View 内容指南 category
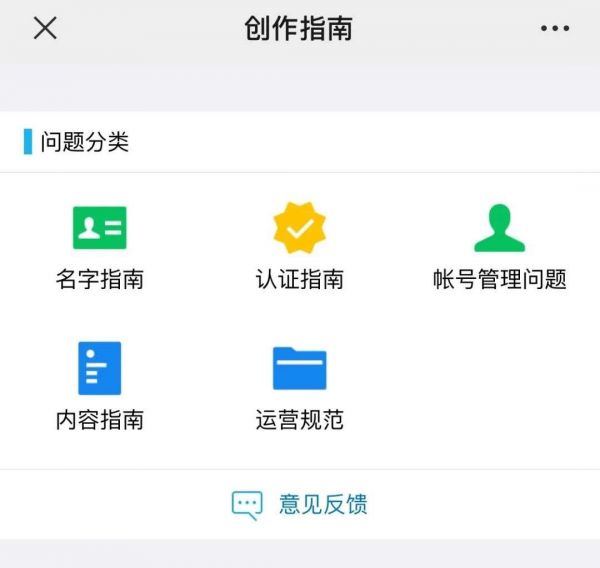Viewport: 600px width, 568px height. pos(99,385)
